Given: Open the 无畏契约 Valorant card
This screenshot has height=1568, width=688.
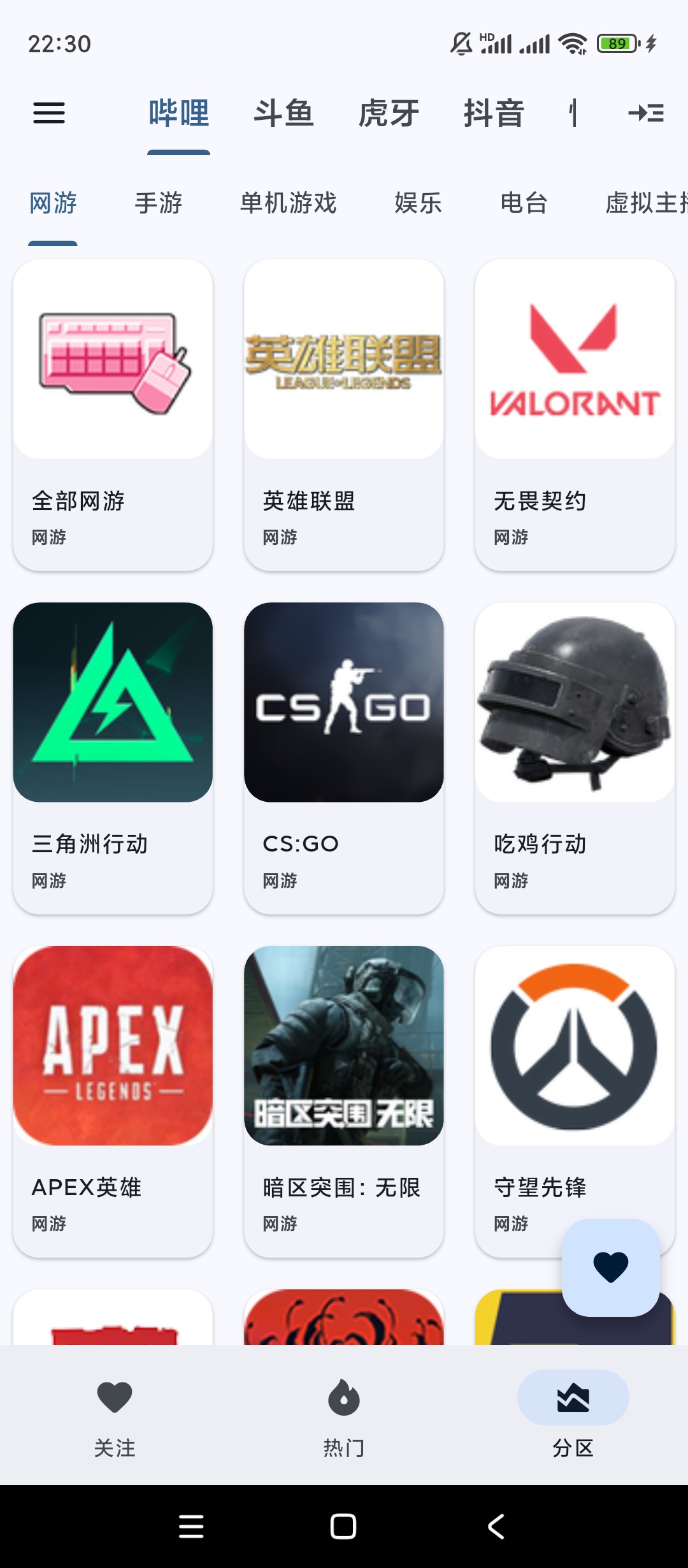Looking at the screenshot, I should (575, 414).
